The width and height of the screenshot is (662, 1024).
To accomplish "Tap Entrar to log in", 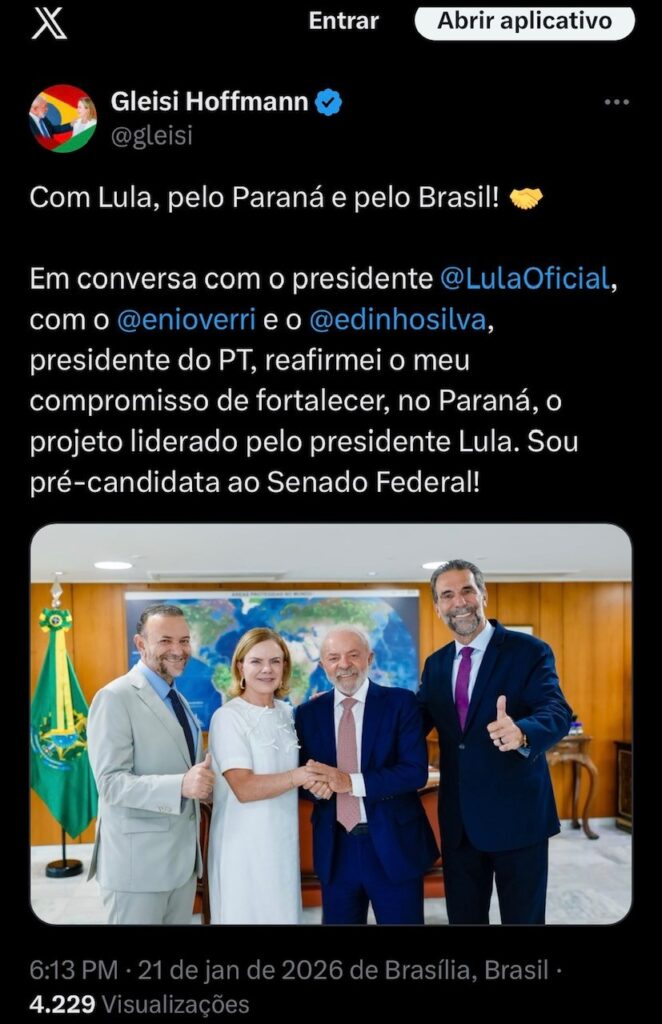I will pos(343,21).
